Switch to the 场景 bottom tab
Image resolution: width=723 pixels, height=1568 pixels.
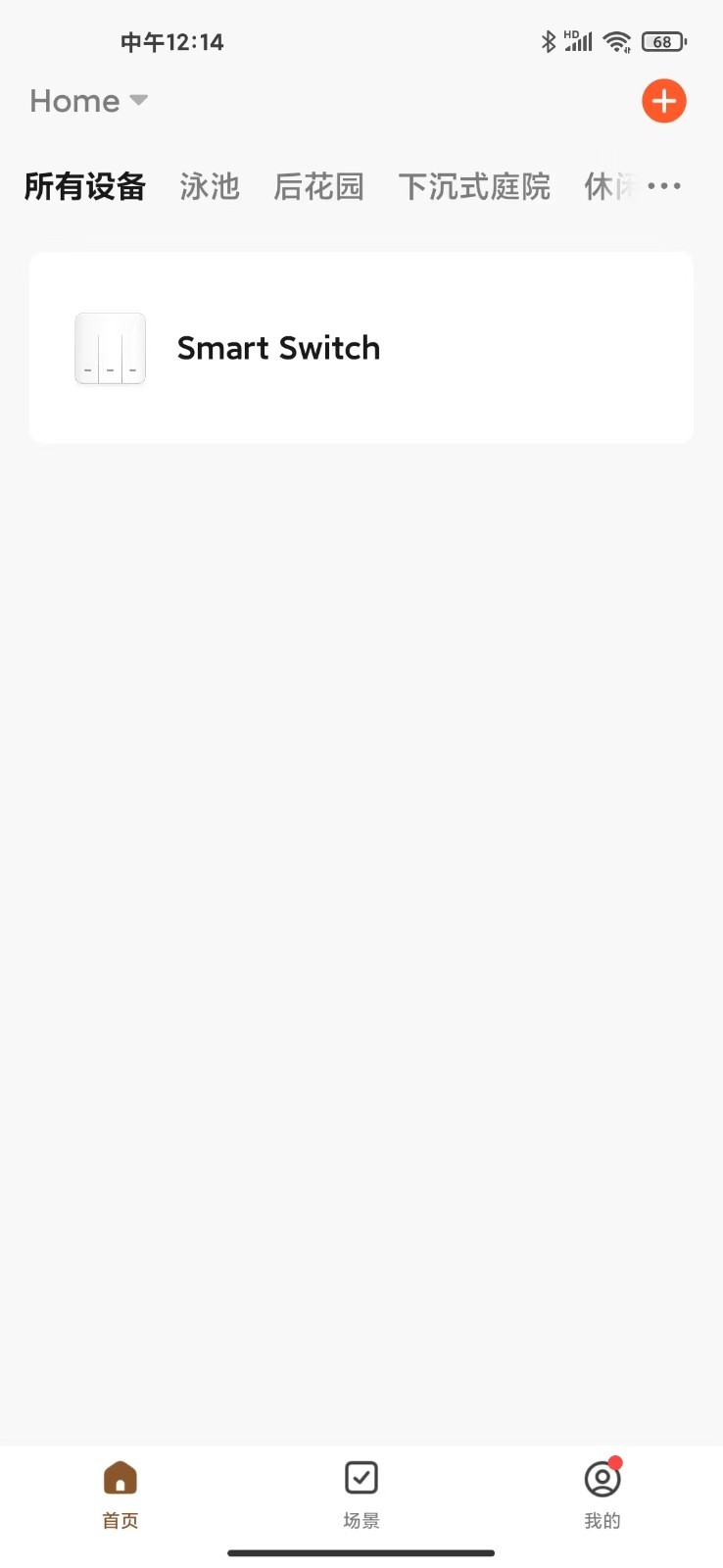pyautogui.click(x=361, y=1494)
